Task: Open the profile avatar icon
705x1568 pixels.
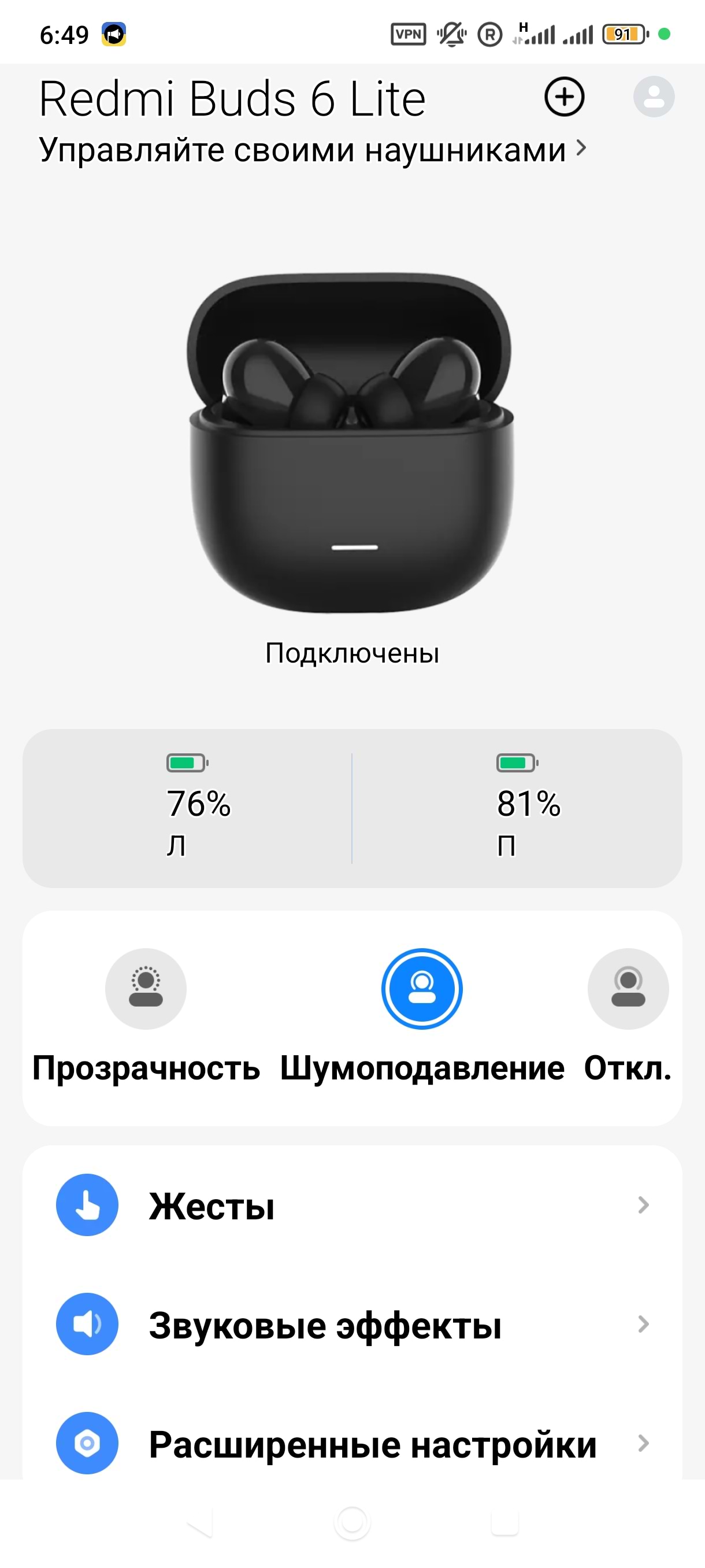Action: tap(654, 97)
